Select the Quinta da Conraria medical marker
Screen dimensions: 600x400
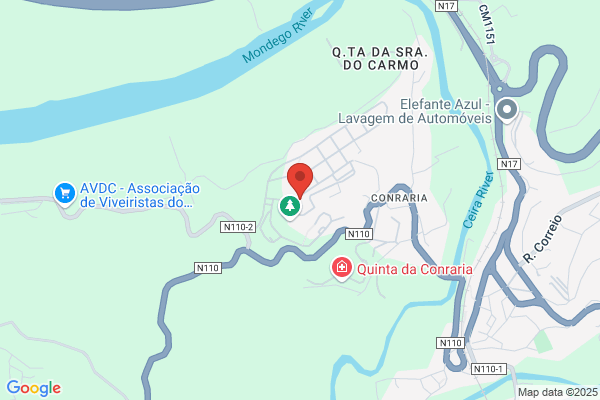tap(342, 268)
